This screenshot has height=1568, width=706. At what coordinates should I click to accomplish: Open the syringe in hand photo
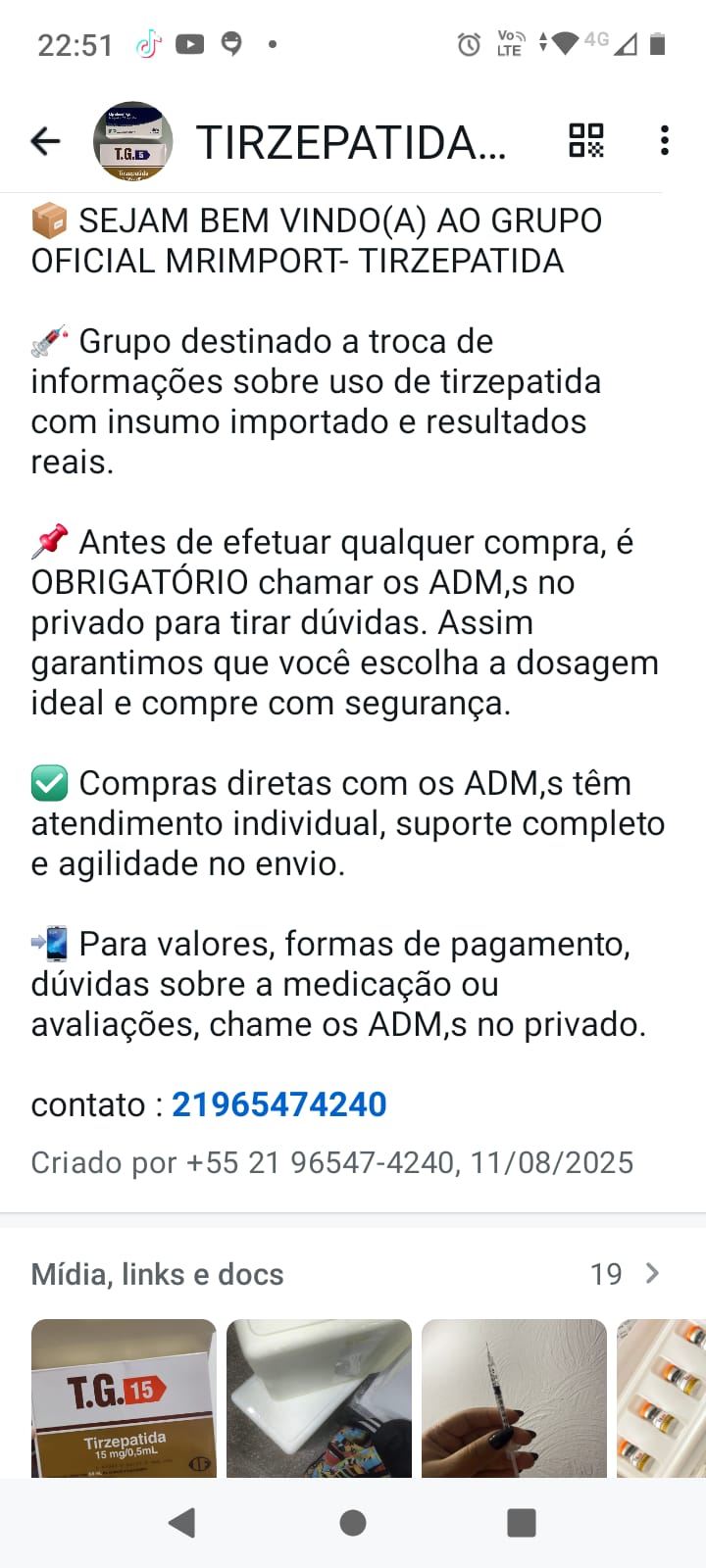[514, 1397]
